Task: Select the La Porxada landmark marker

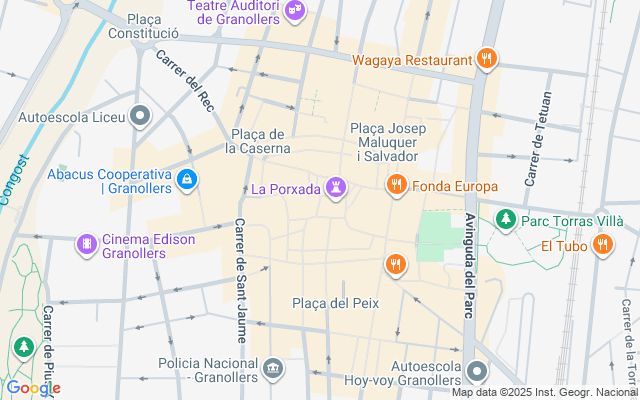Action: coord(336,189)
